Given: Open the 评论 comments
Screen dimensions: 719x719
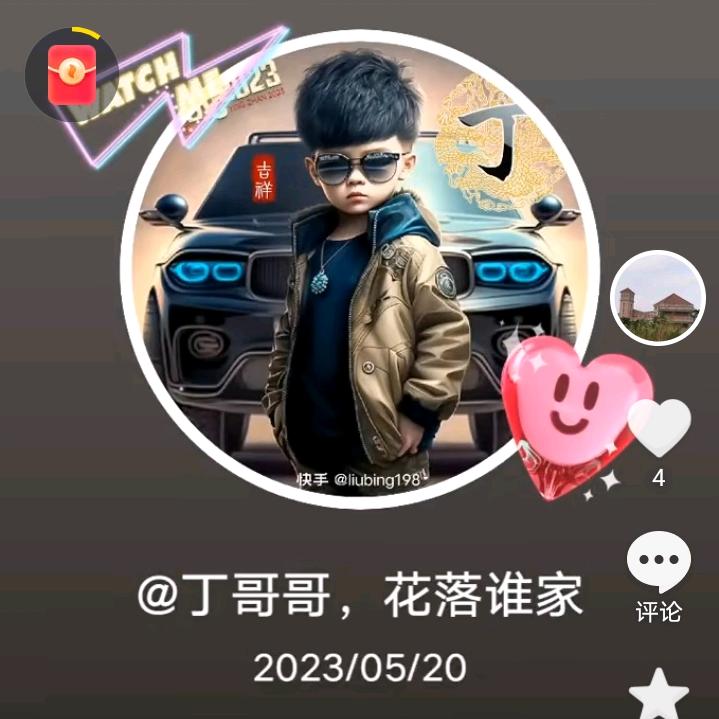Looking at the screenshot, I should (658, 562).
